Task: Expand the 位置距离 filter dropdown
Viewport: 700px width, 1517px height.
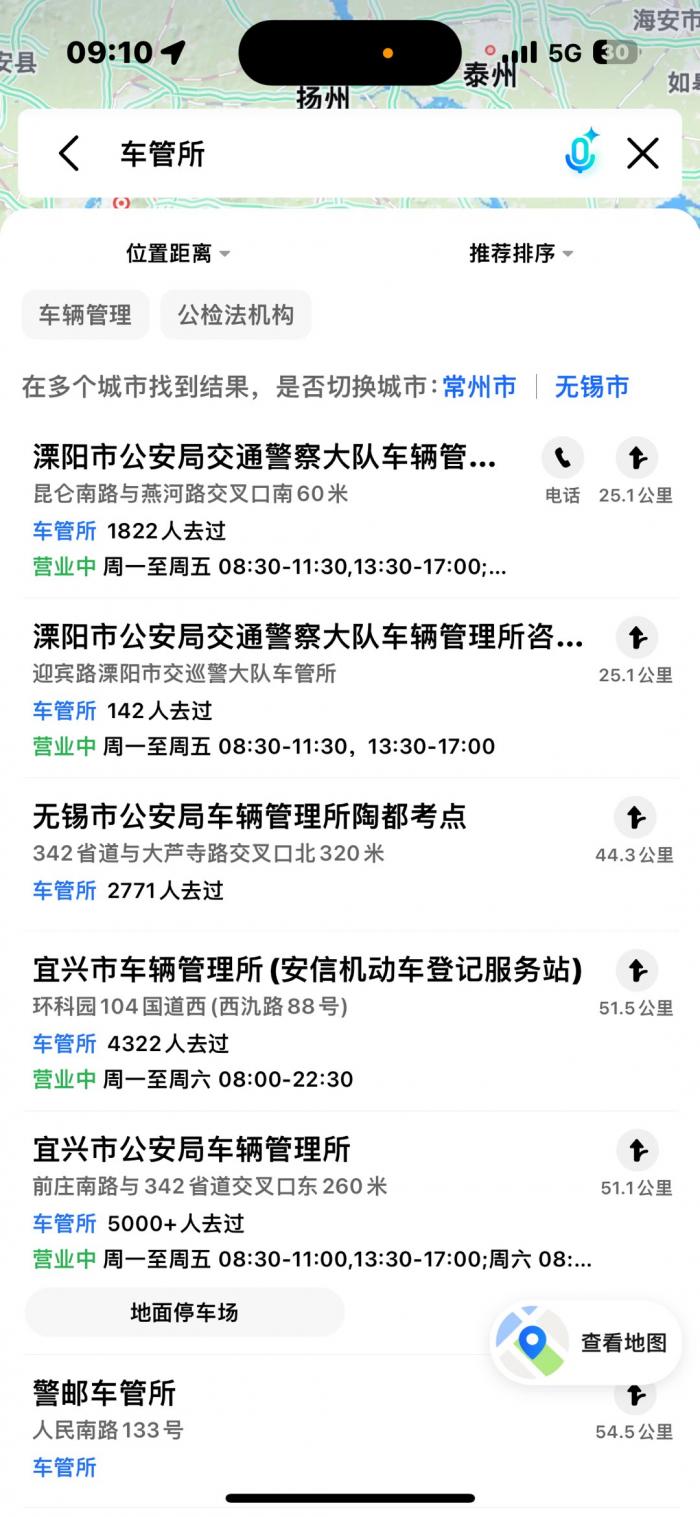Action: (178, 254)
